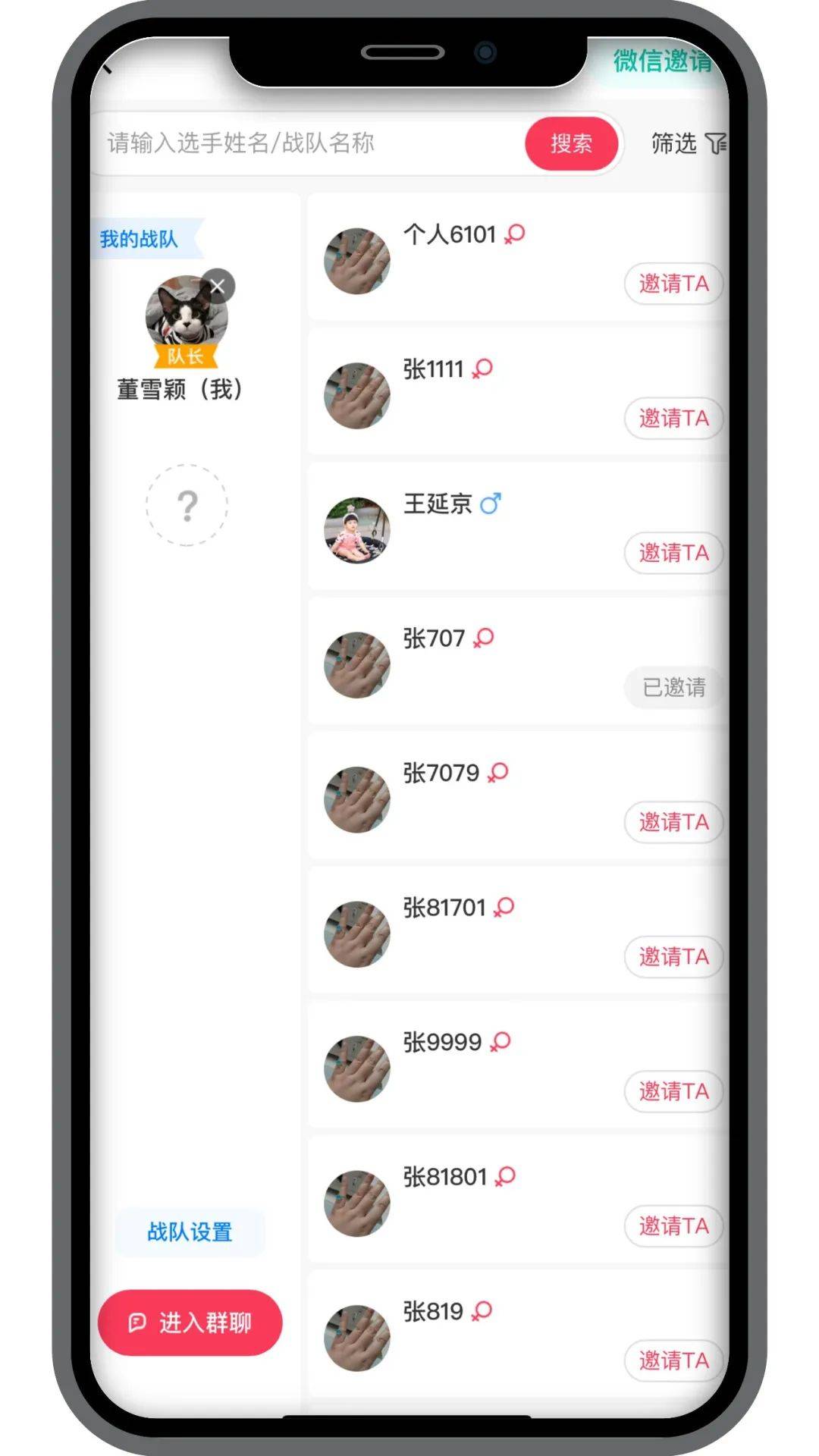Viewport: 819px width, 1456px height.
Task: Focus the player/team name search field
Action: tap(303, 143)
